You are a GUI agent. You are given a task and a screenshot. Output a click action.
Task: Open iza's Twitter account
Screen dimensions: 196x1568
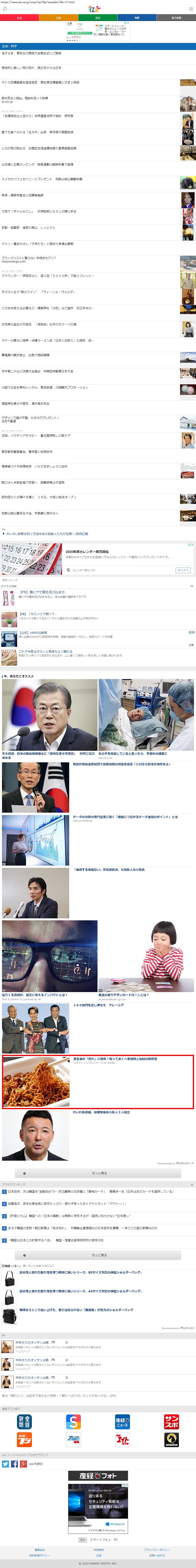[5, 1464]
